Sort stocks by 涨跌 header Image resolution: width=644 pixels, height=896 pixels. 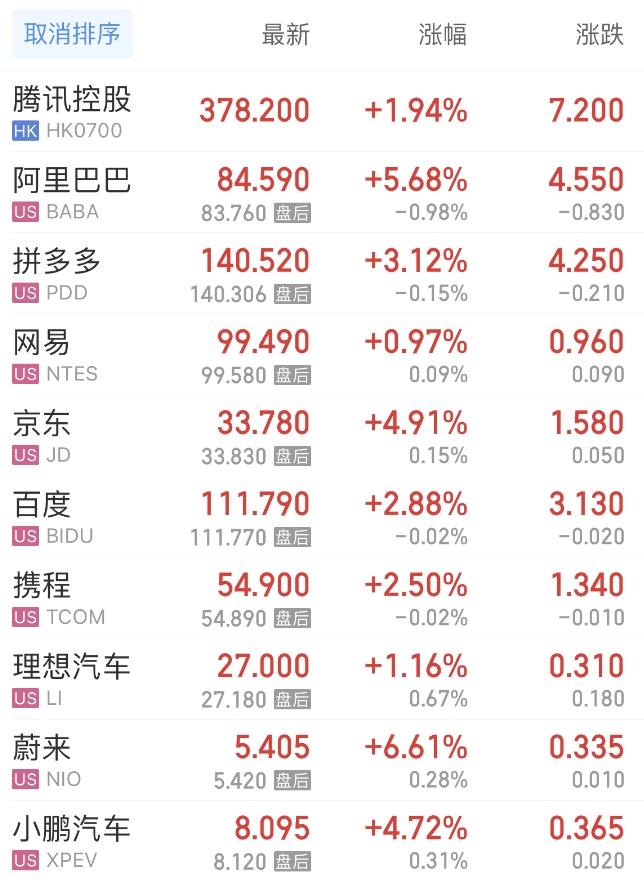pyautogui.click(x=599, y=35)
